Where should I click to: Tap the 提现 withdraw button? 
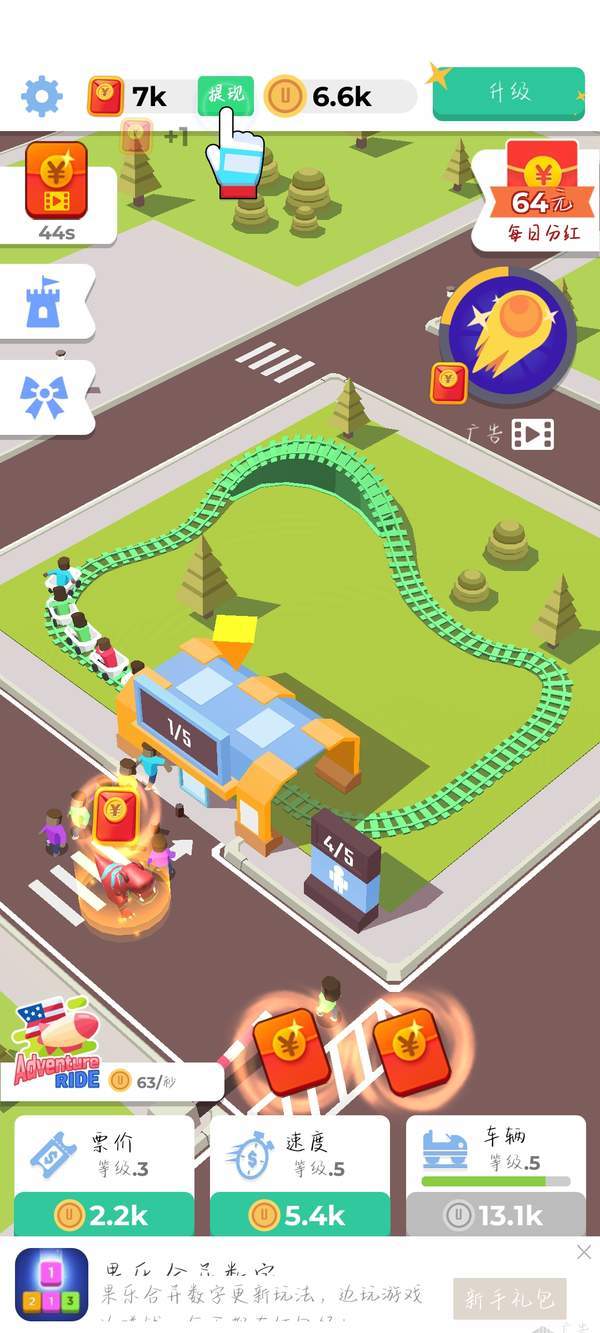point(225,95)
